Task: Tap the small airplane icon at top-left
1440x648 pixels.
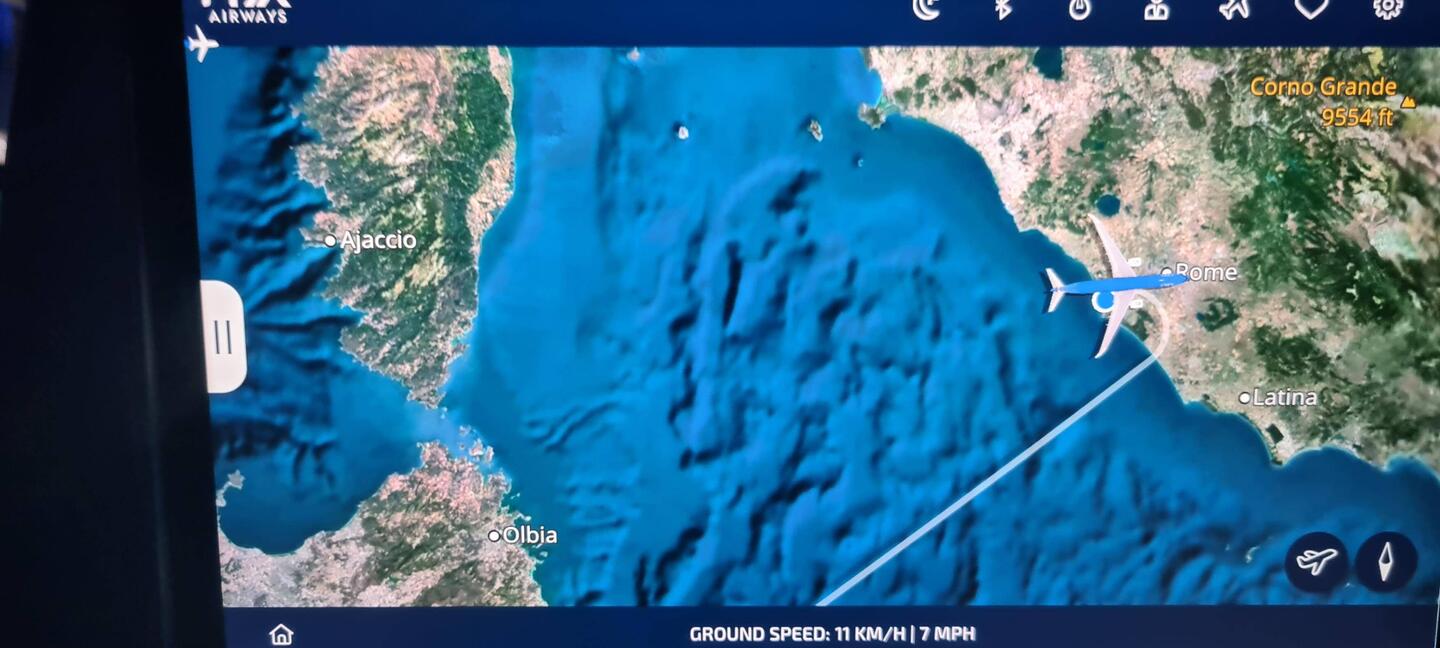Action: pos(203,44)
